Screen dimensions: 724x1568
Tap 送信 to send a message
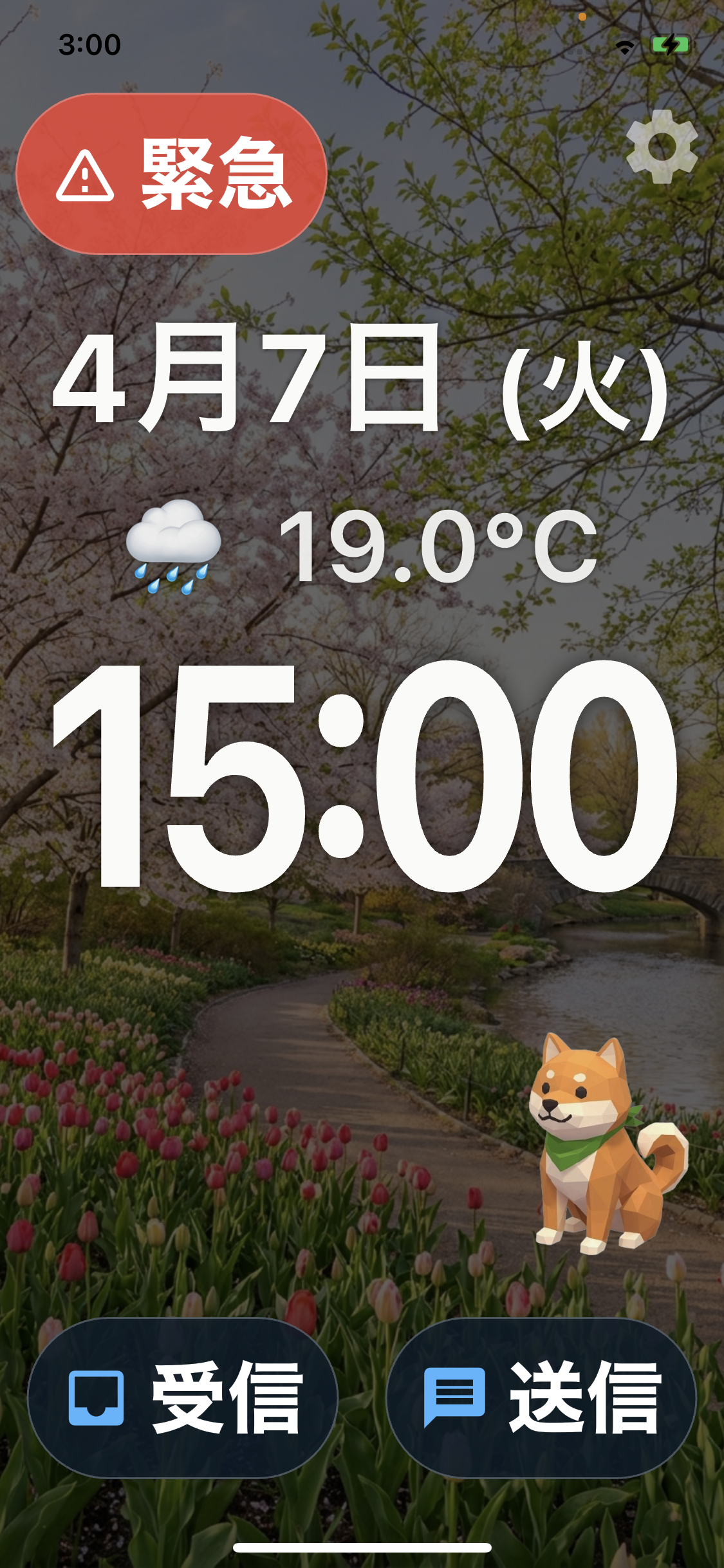(541, 1398)
